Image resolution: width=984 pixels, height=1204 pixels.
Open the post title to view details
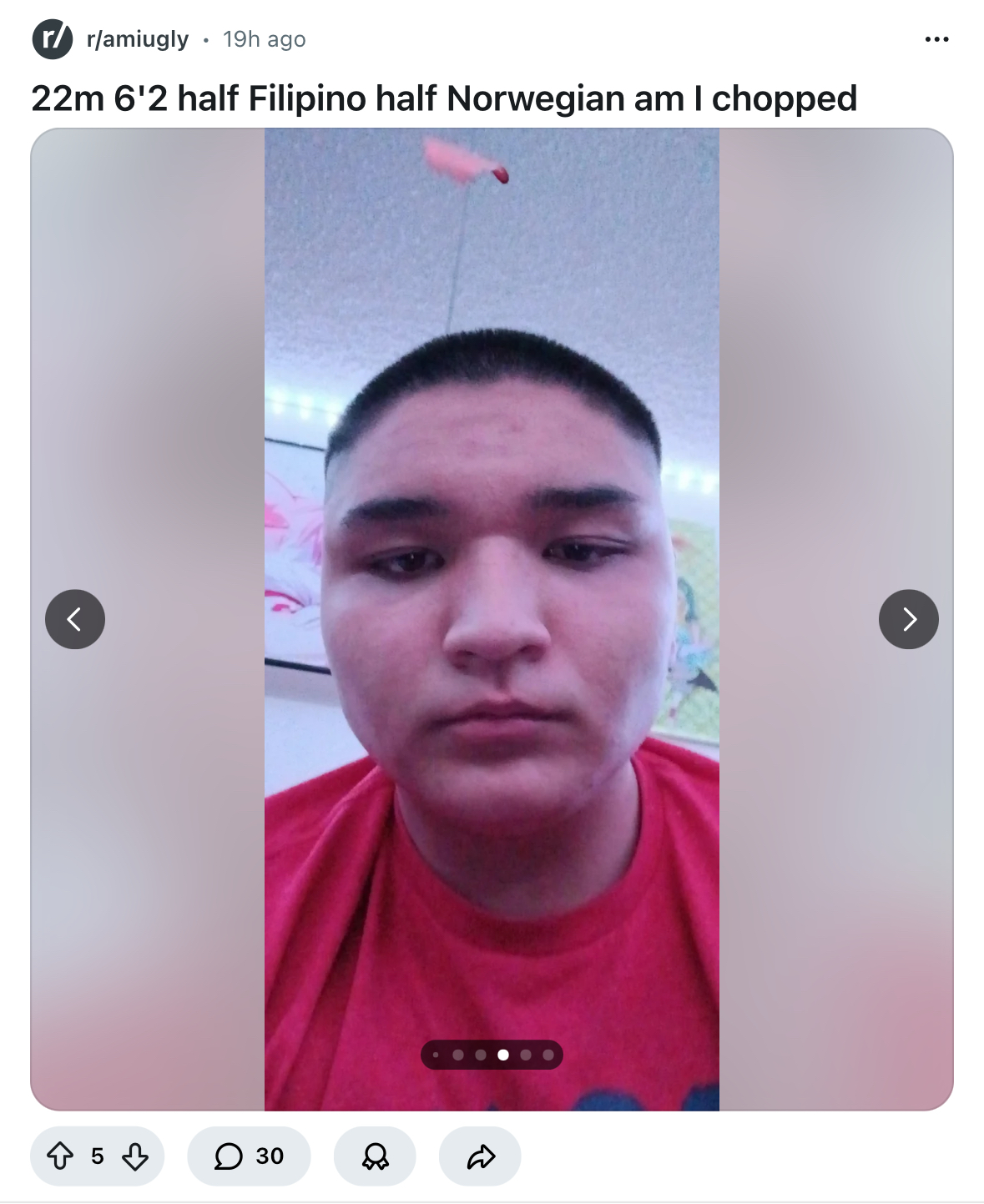point(444,98)
